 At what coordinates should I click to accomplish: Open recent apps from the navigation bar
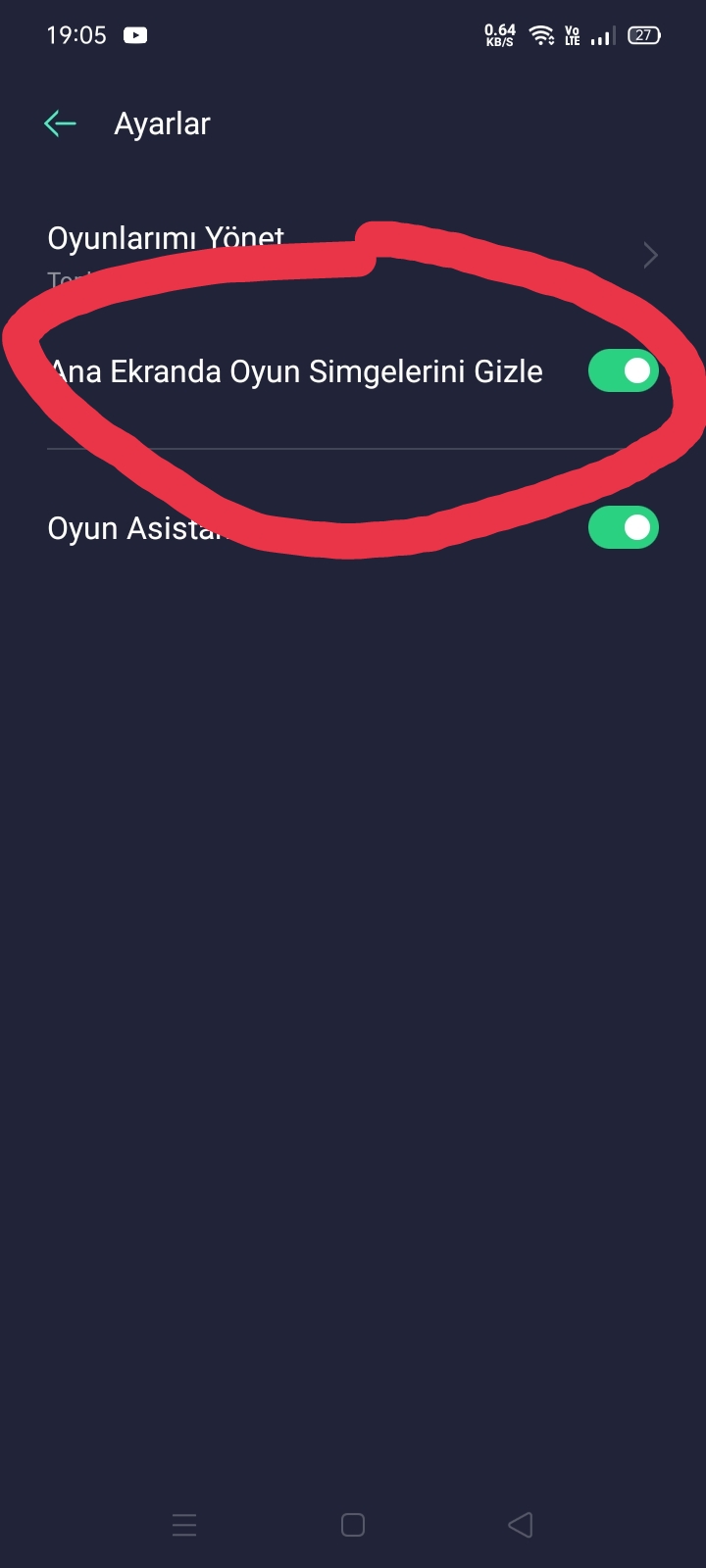point(184,1525)
